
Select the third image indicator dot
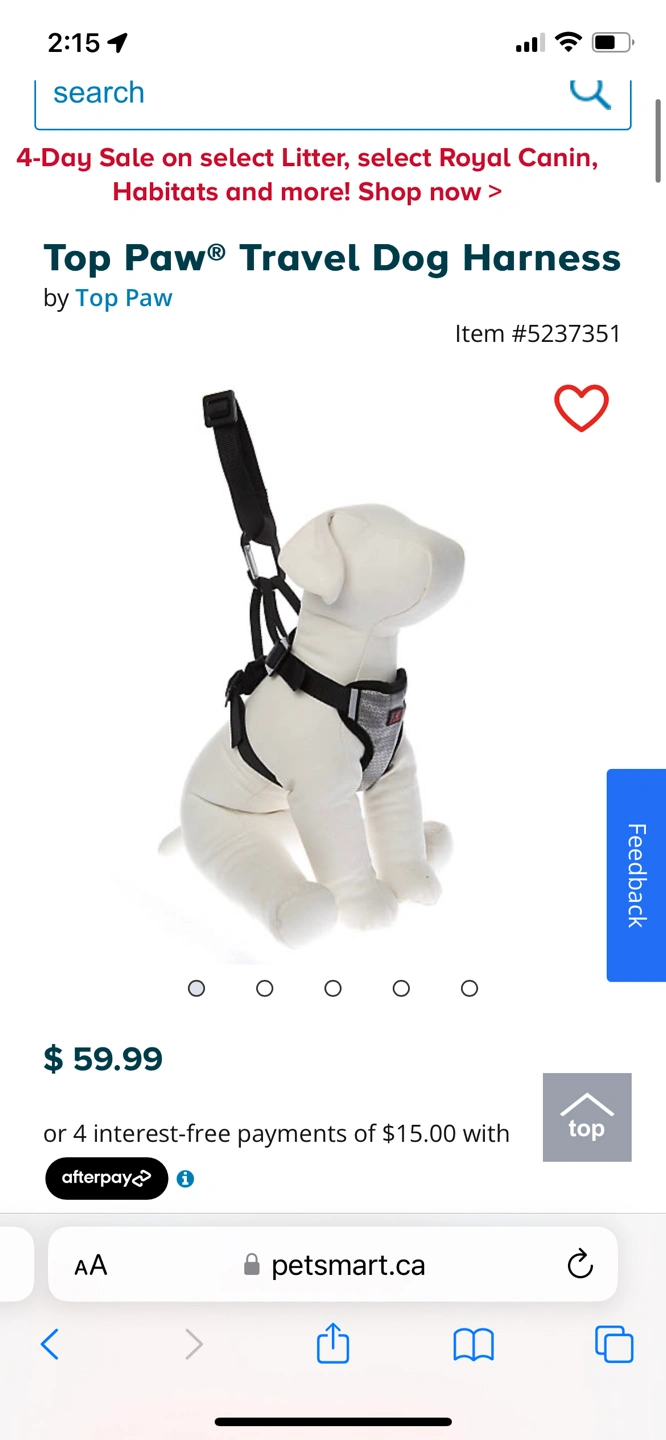click(x=333, y=988)
